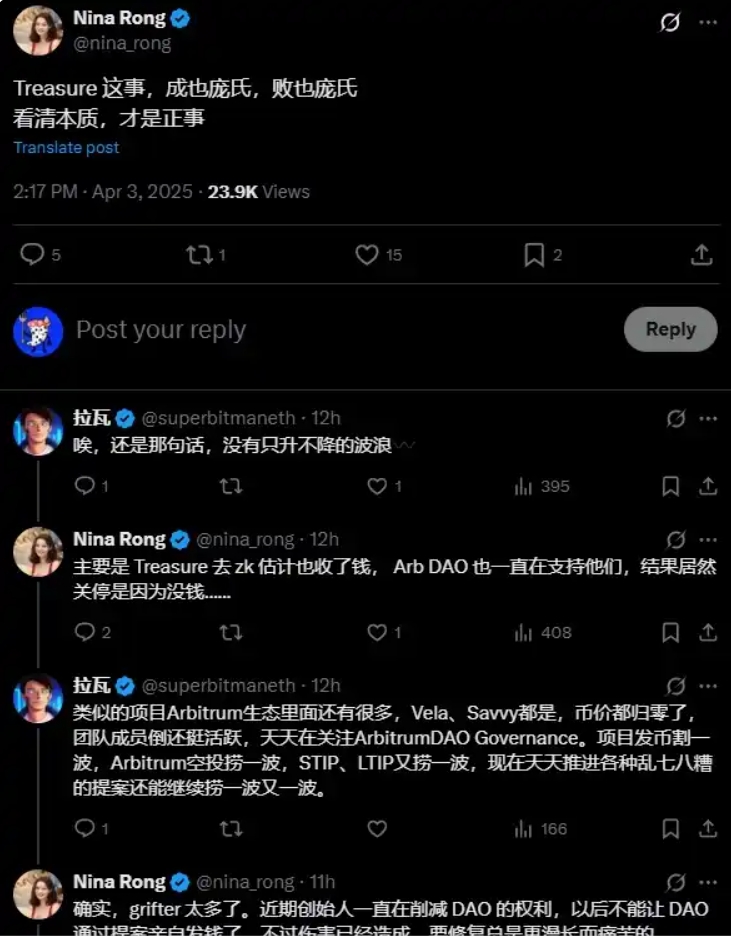Focus the Post your reply field

coord(300,329)
